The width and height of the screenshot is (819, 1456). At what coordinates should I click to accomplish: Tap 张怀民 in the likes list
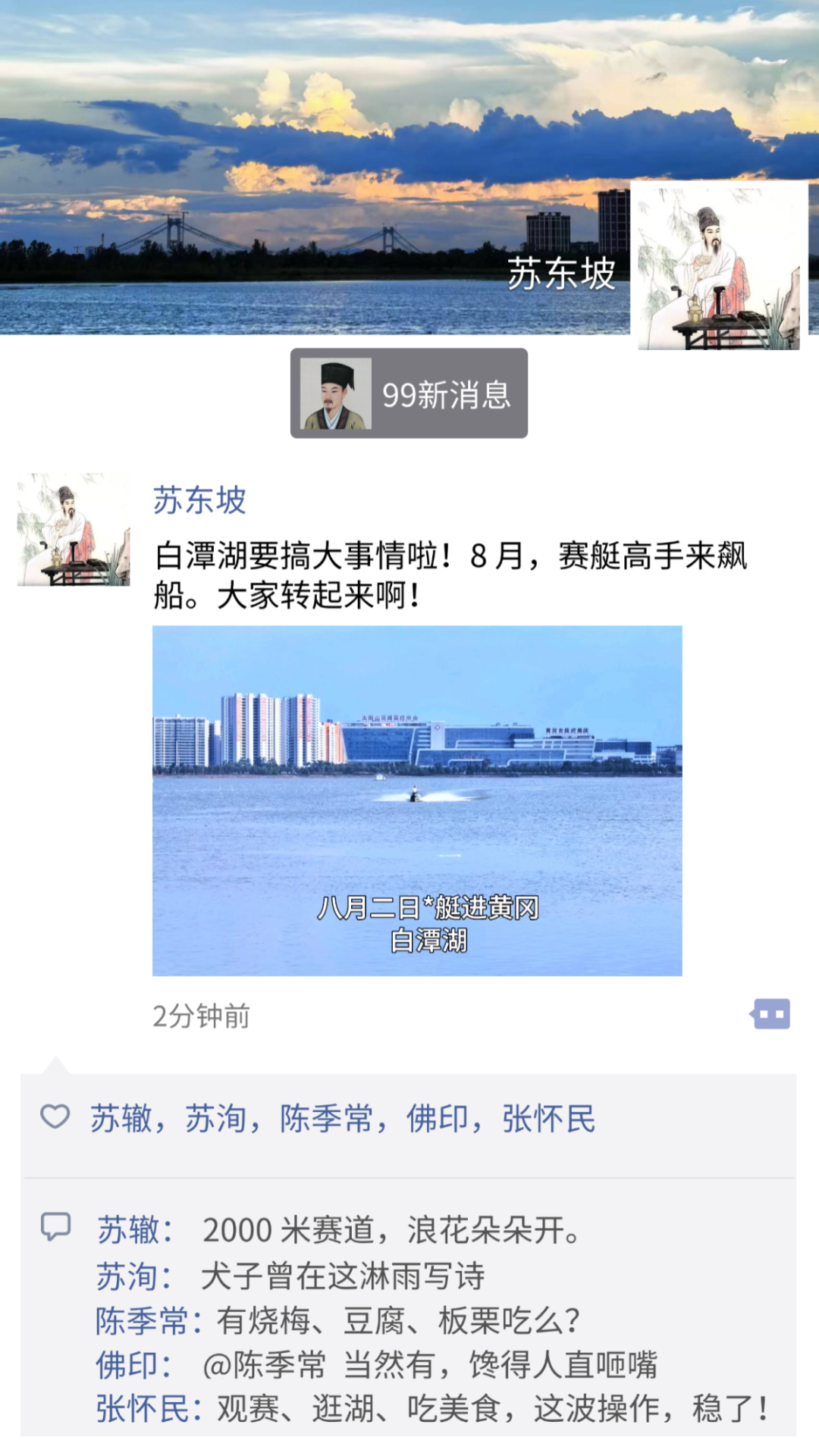pos(548,1119)
